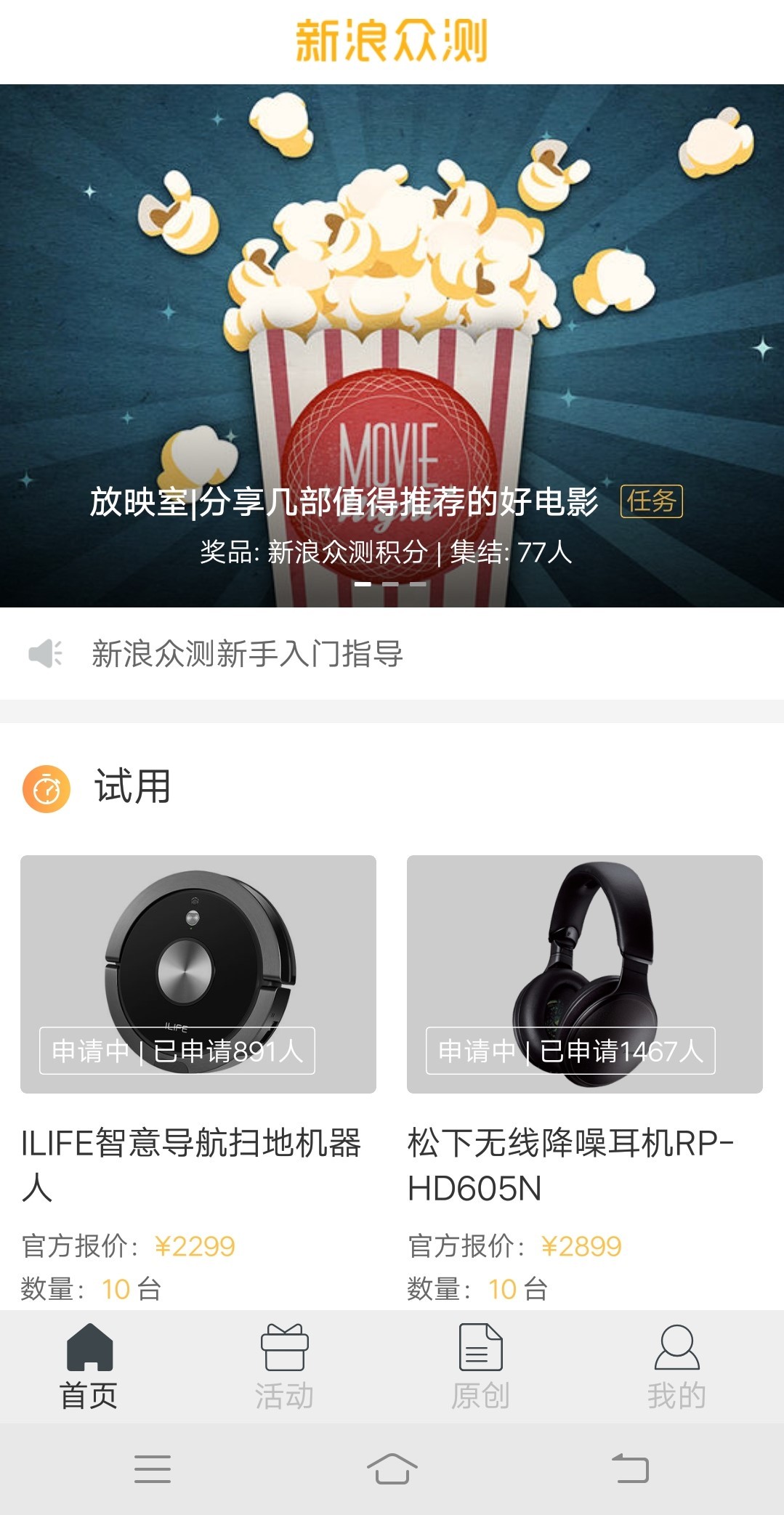784x1515 pixels.
Task: Switch to the 活动 tab
Action: (x=284, y=1367)
